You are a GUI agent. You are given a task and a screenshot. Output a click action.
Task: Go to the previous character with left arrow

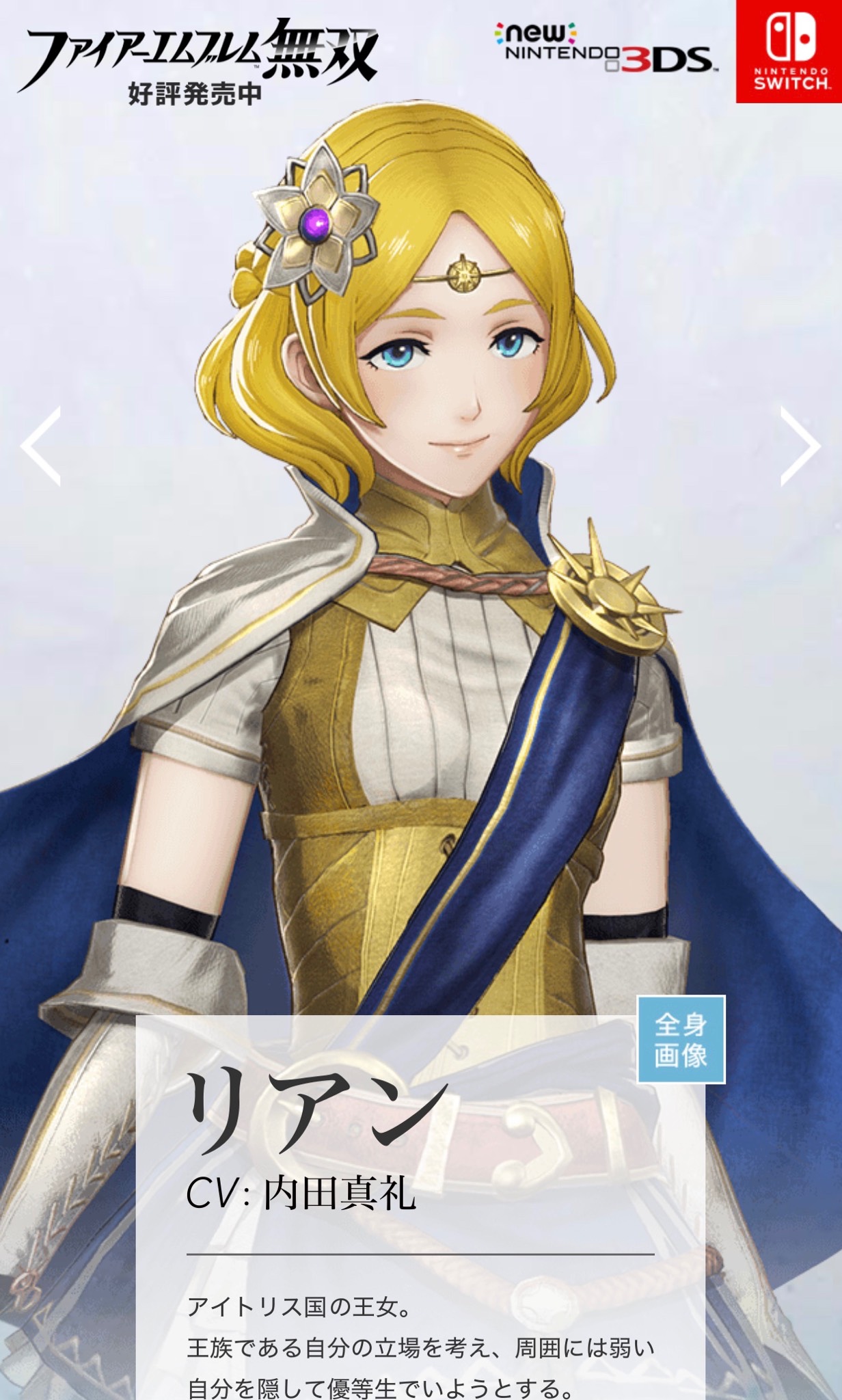41,446
